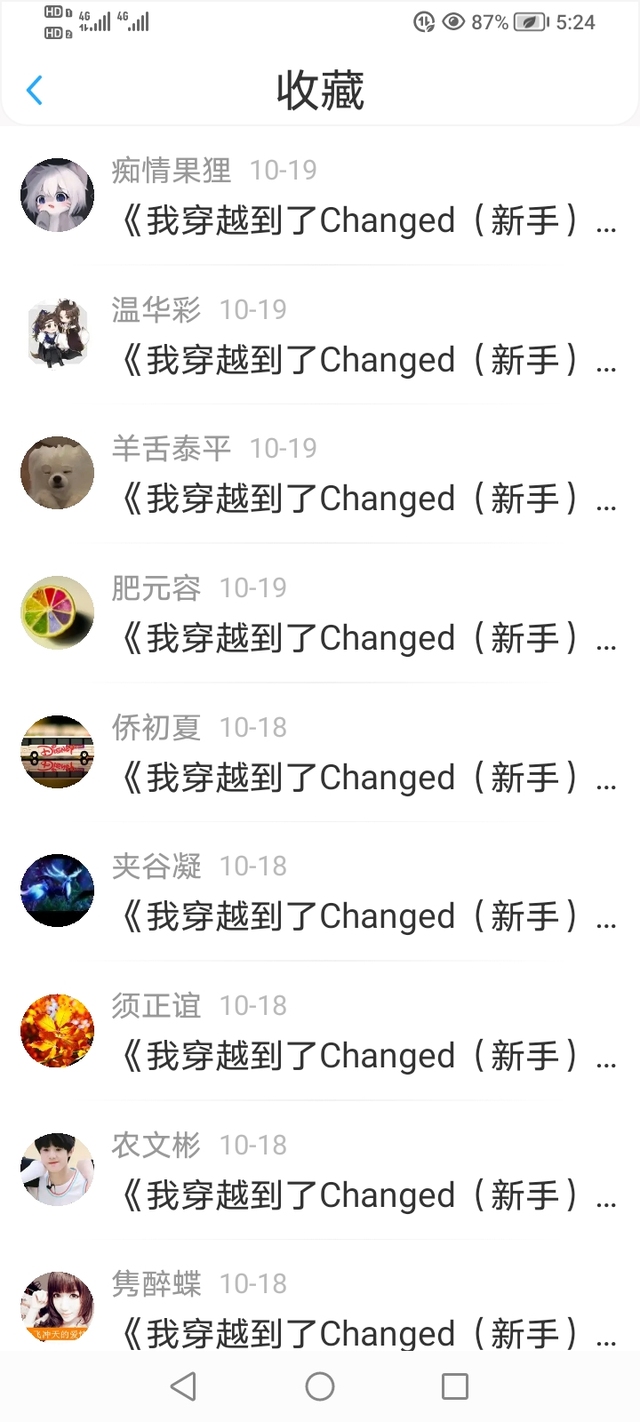Open the favorite from 须正谊

click(366, 1056)
